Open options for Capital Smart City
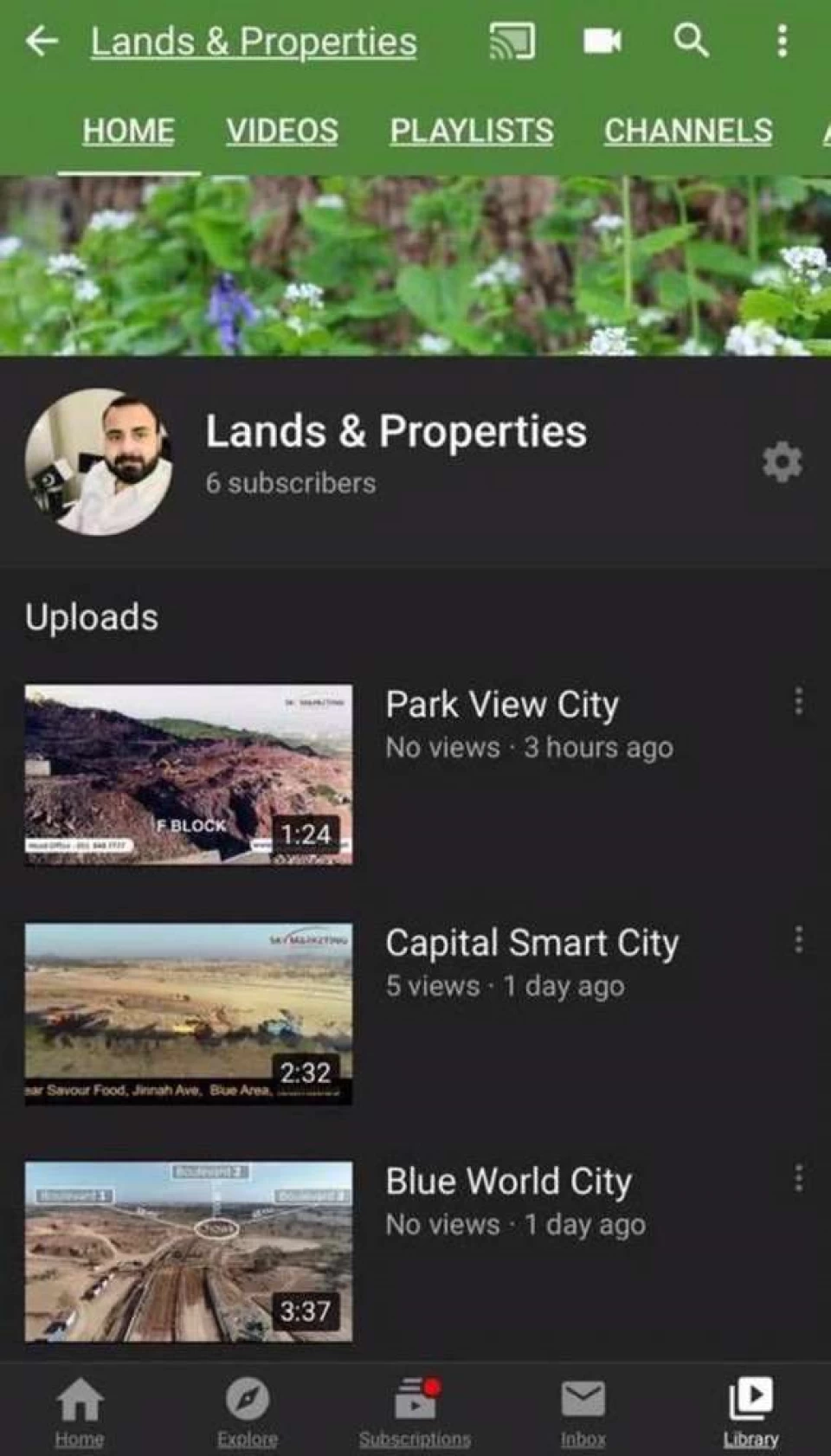Viewport: 831px width, 1456px height. click(798, 940)
